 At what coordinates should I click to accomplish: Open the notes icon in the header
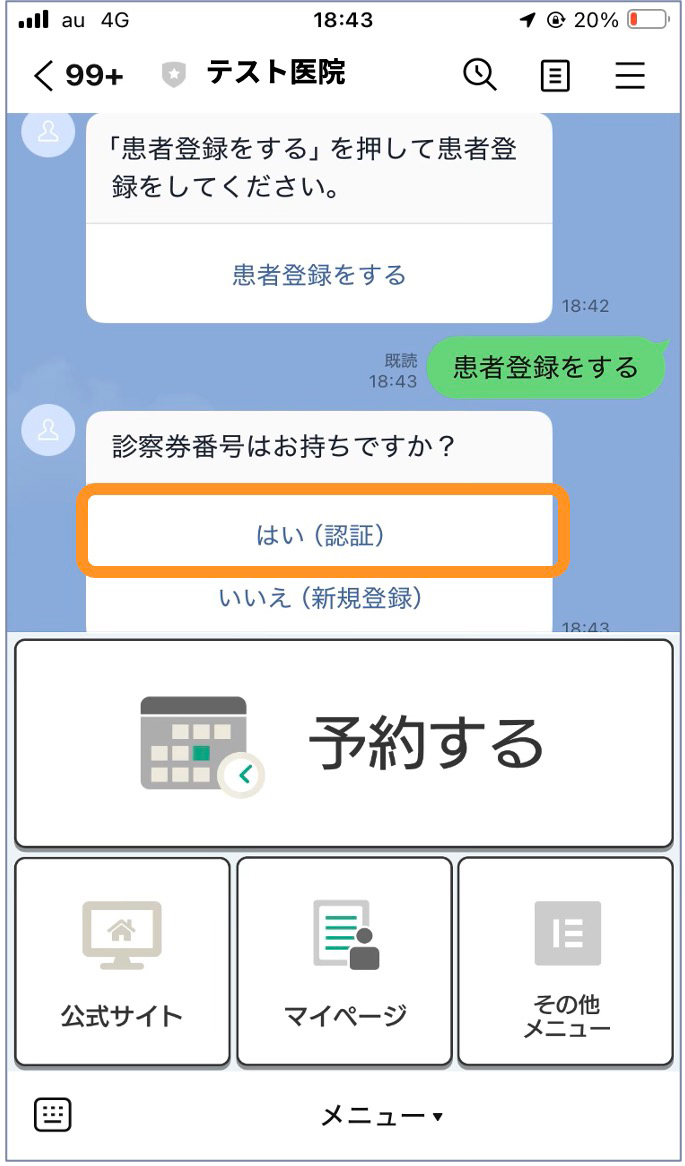pyautogui.click(x=555, y=76)
